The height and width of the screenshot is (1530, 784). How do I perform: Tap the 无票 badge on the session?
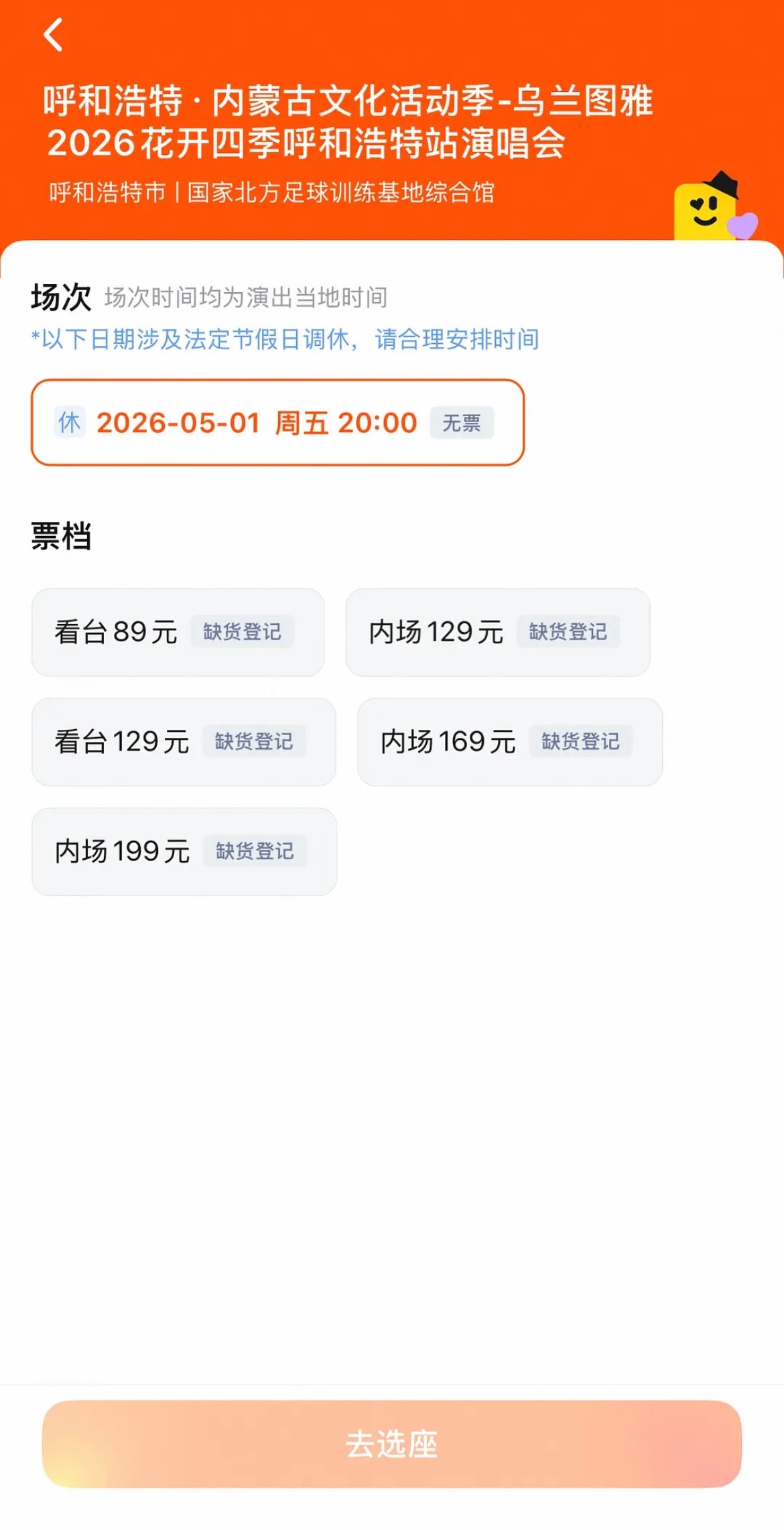pos(460,423)
